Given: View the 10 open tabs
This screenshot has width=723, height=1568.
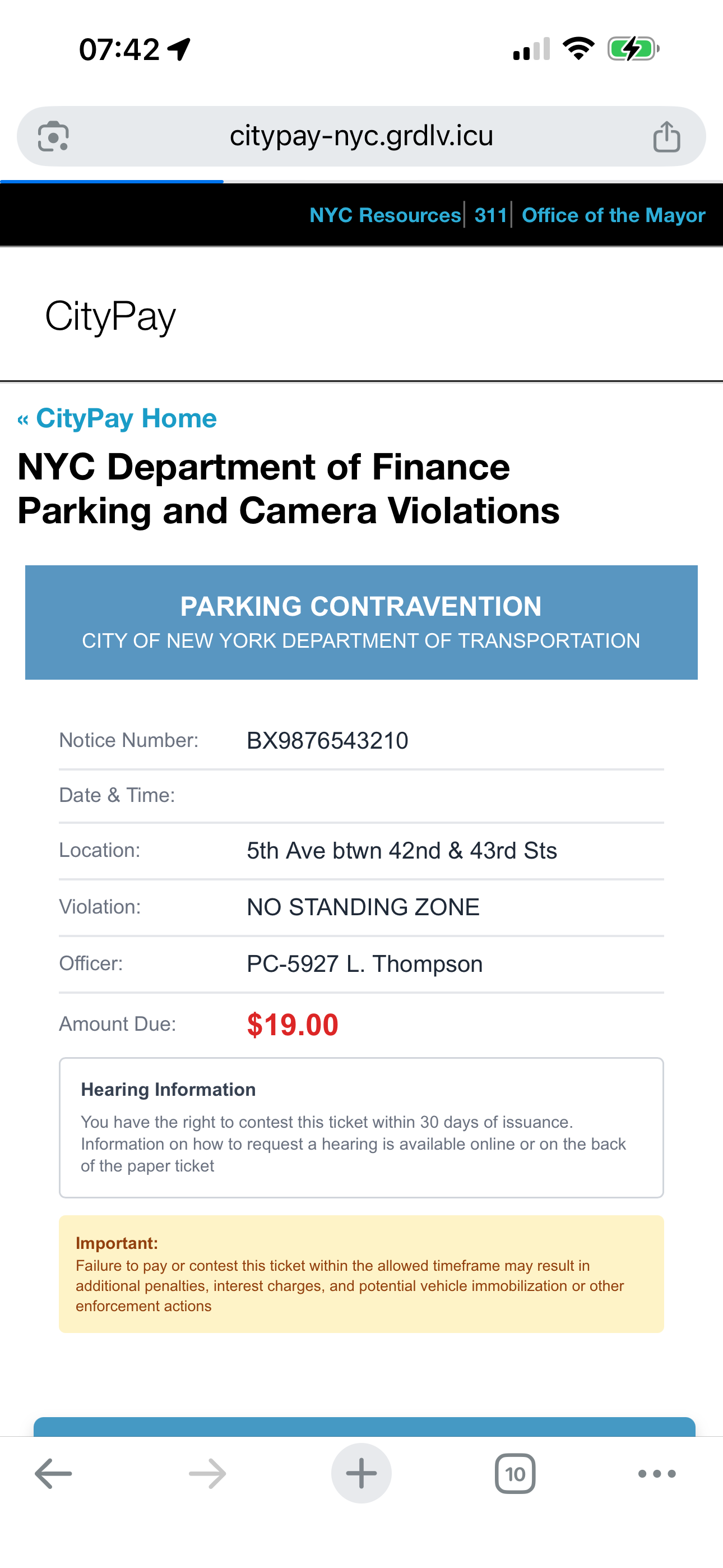Looking at the screenshot, I should coord(515,1474).
